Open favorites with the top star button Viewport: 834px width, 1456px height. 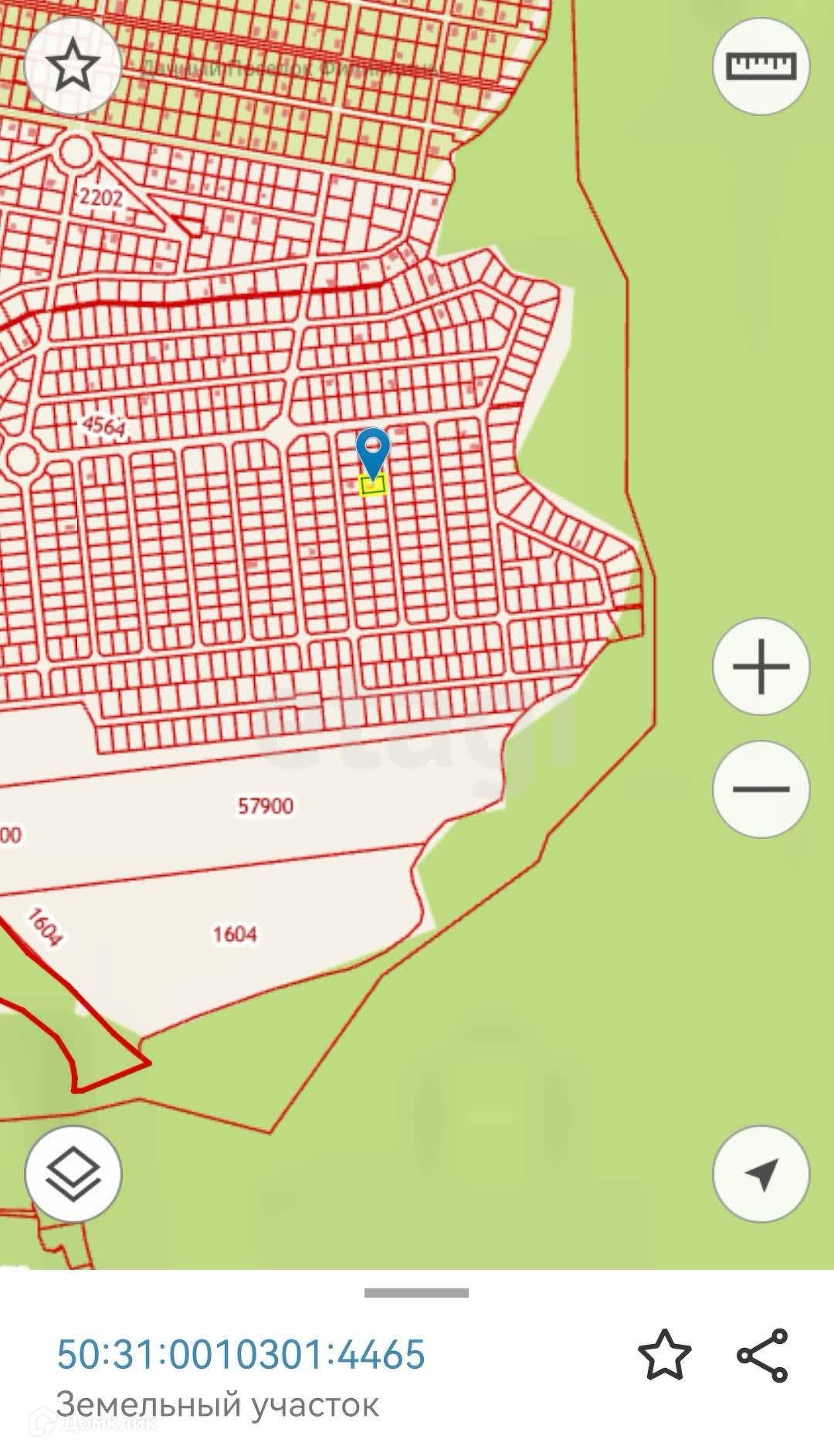coord(73,66)
